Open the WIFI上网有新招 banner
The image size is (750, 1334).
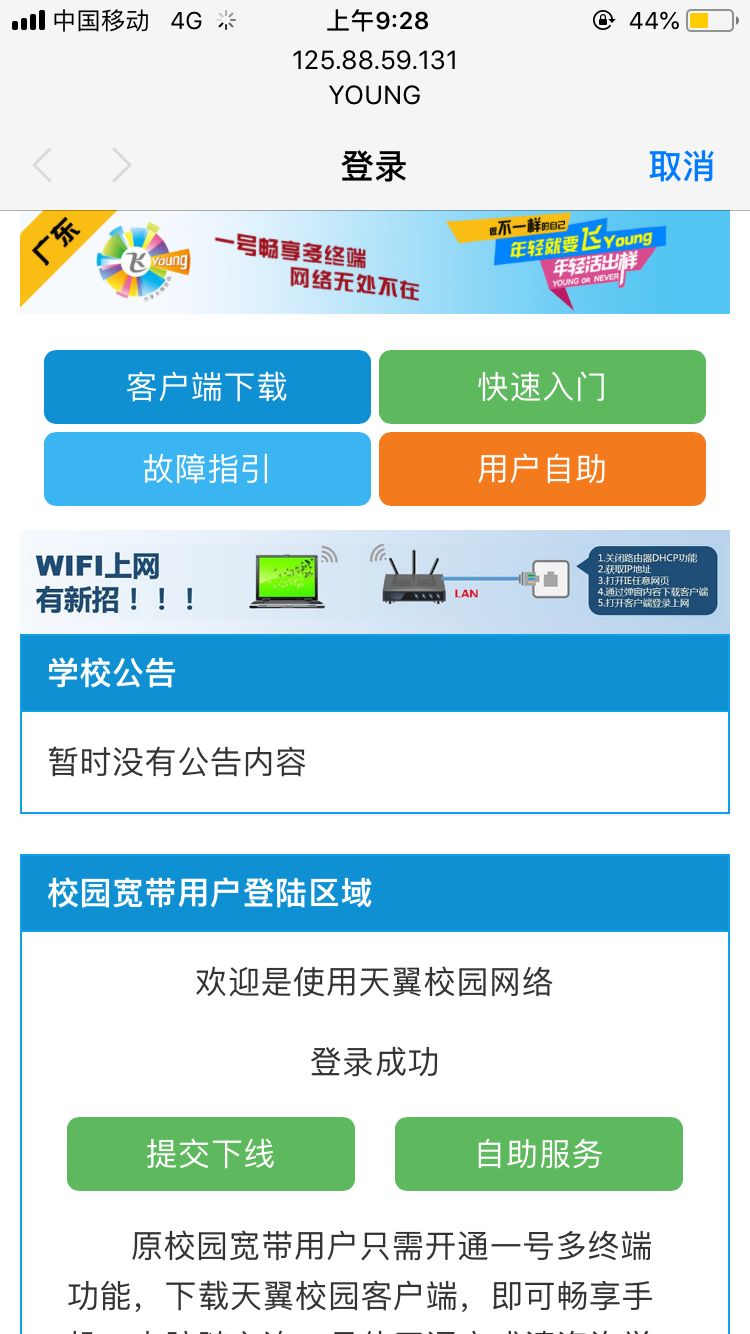pyautogui.click(x=375, y=582)
